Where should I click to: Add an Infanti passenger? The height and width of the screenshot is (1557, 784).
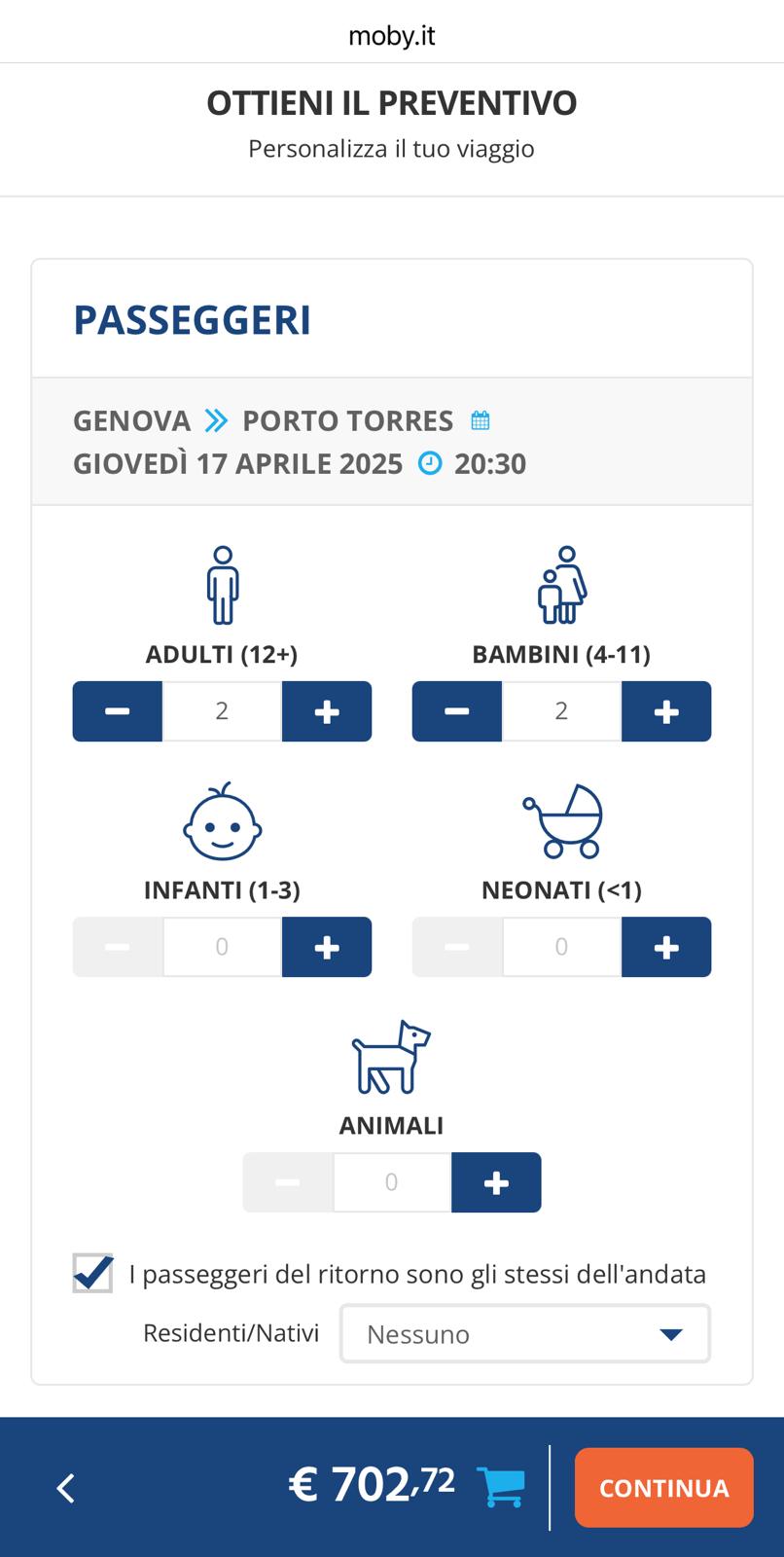[327, 947]
